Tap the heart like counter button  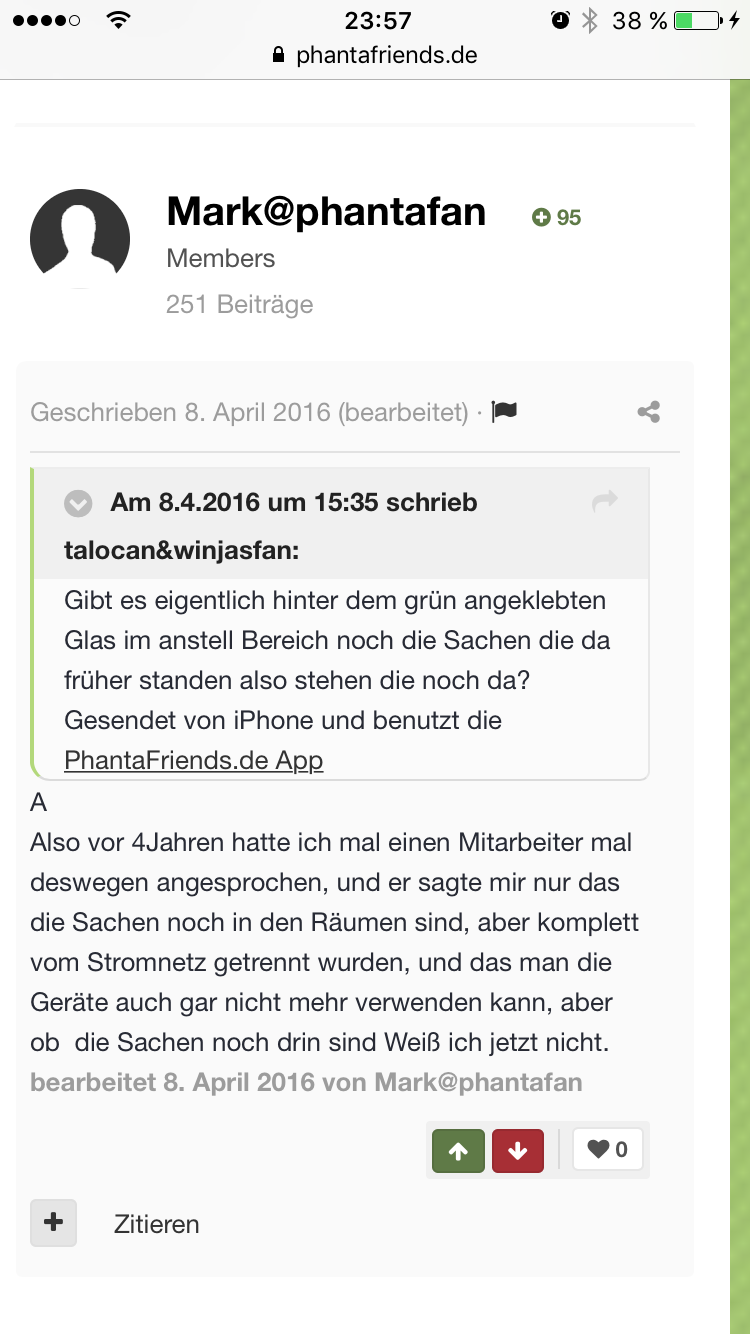pyautogui.click(x=607, y=1150)
